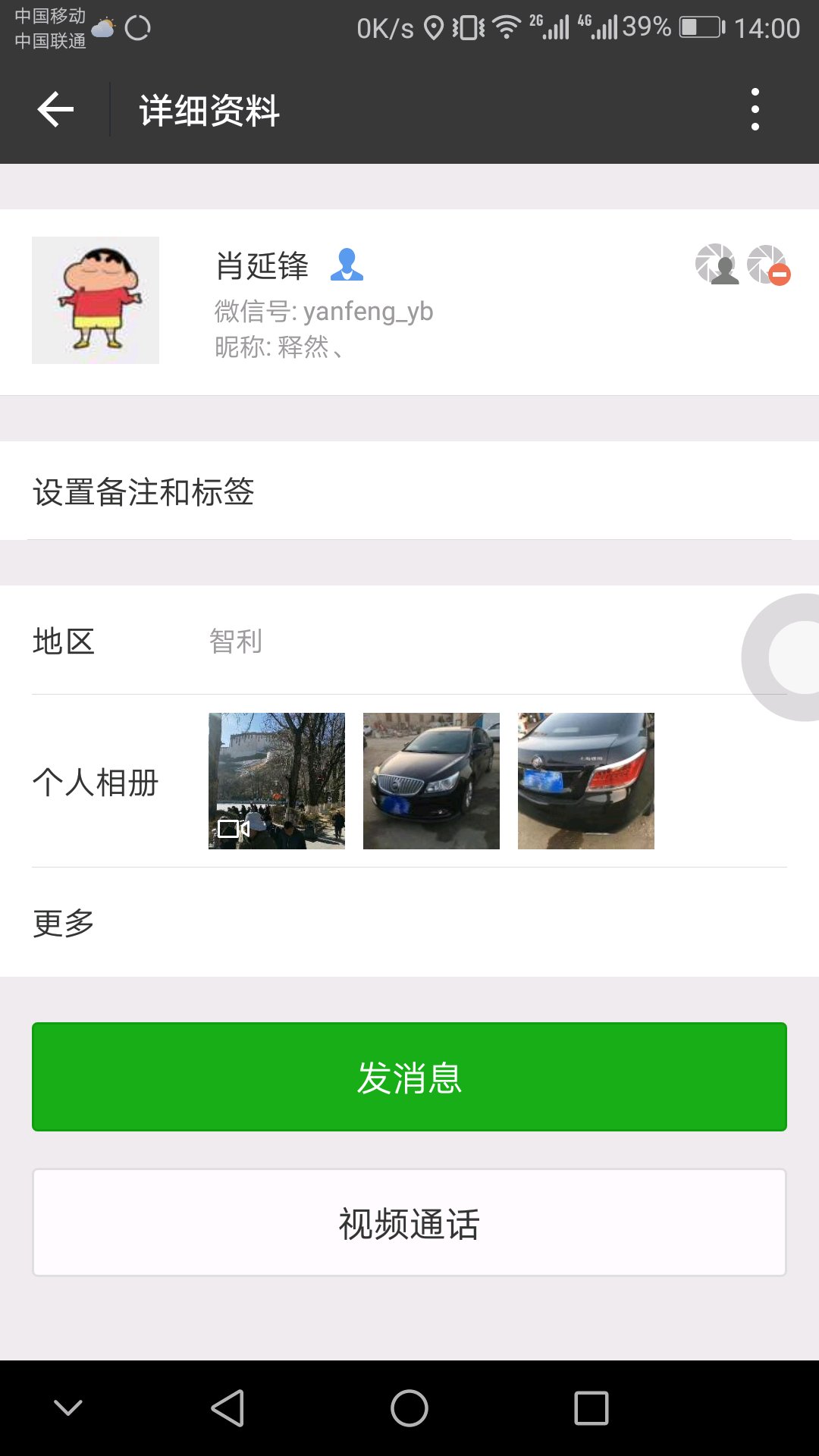
Task: Open the three-dot overflow menu
Action: click(755, 110)
